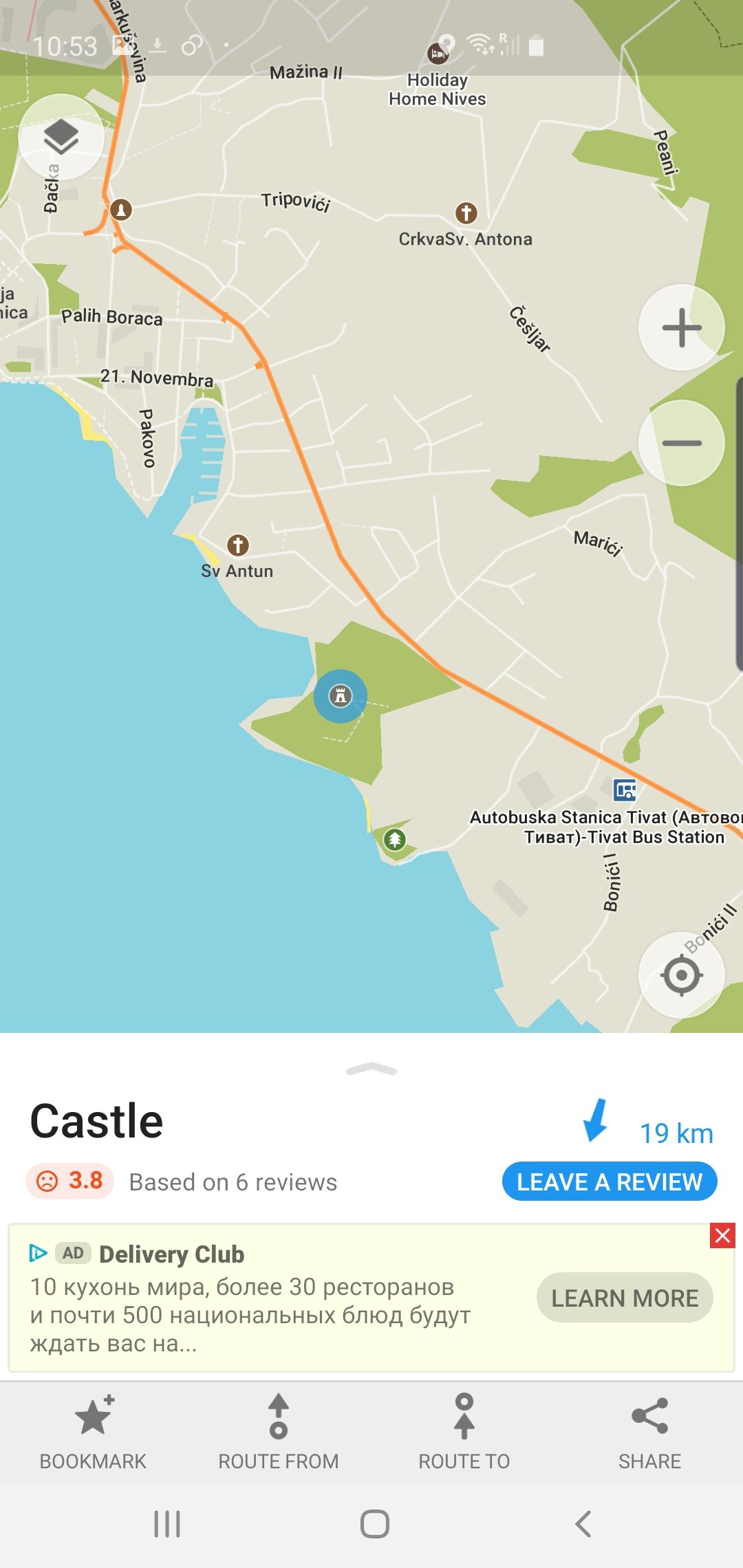This screenshot has height=1568, width=743.
Task: Build a route to Castle
Action: coord(464,1431)
